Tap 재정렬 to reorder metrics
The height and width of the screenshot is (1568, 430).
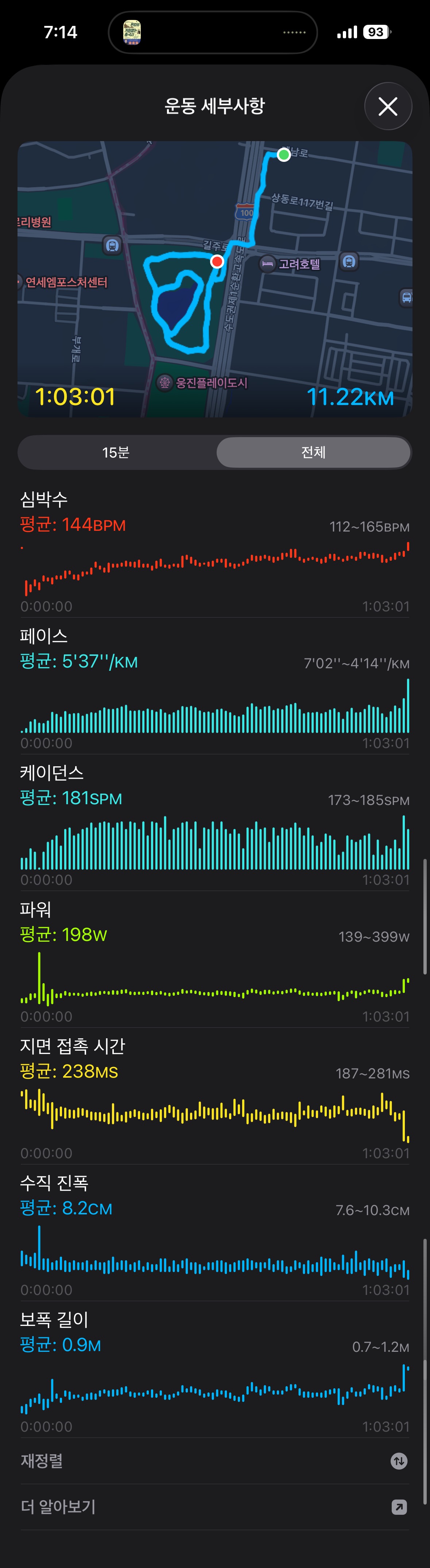214,1461
